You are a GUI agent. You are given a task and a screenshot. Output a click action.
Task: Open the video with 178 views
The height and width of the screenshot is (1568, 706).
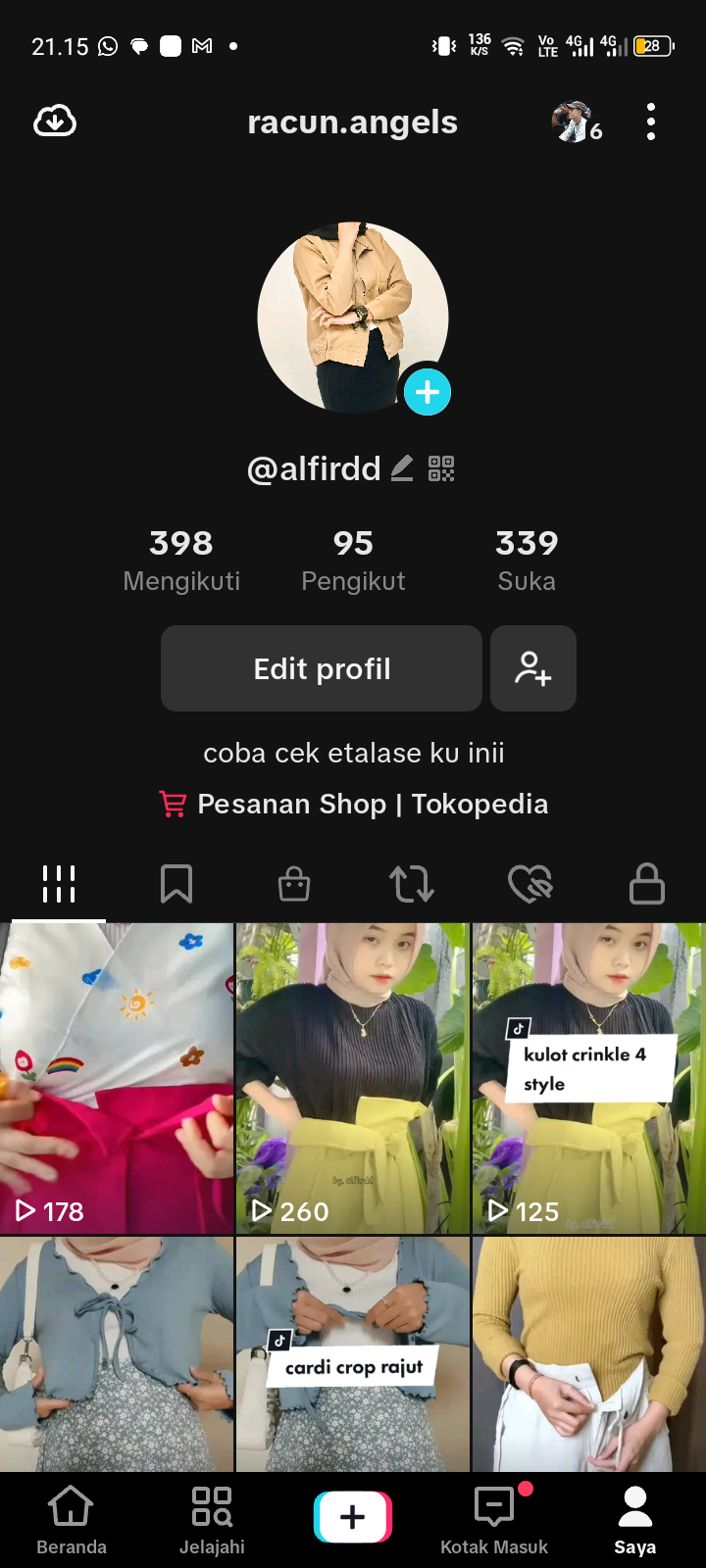click(117, 1078)
